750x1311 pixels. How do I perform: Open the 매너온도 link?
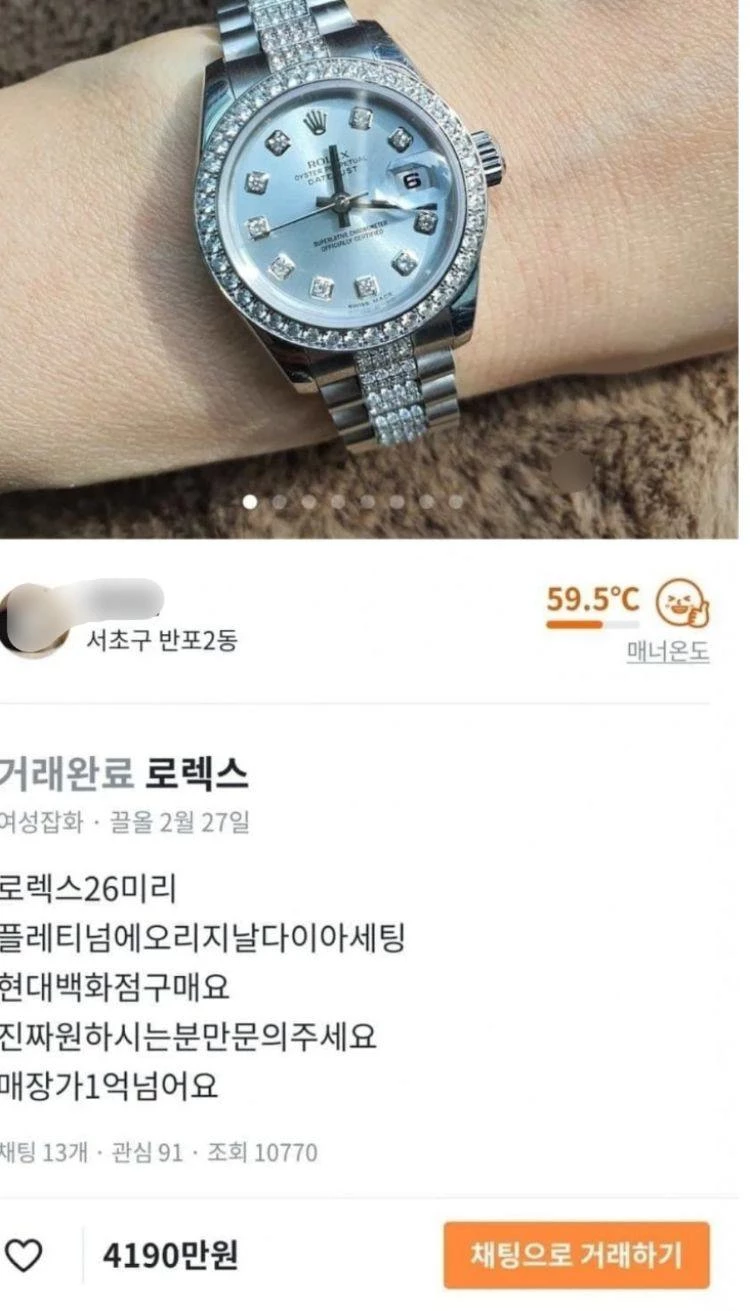(668, 652)
